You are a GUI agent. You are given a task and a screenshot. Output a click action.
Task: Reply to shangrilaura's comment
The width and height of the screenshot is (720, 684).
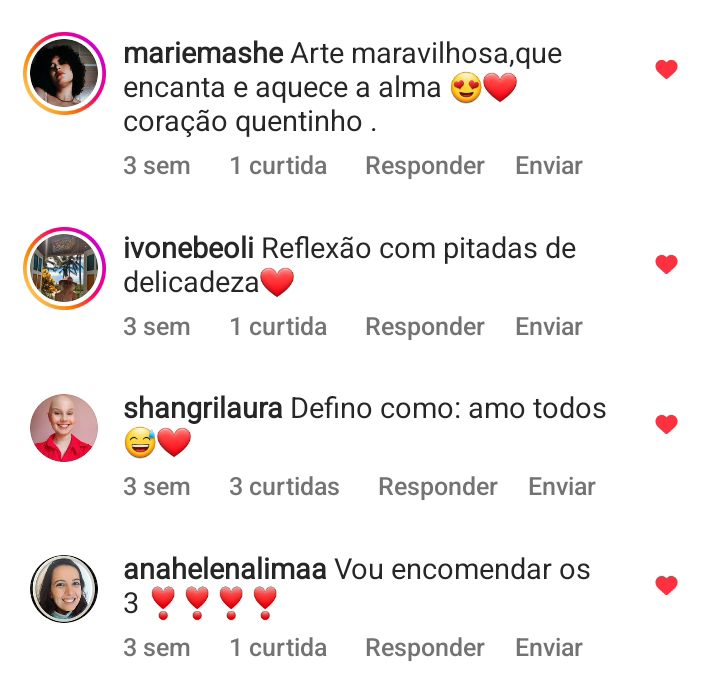437,487
